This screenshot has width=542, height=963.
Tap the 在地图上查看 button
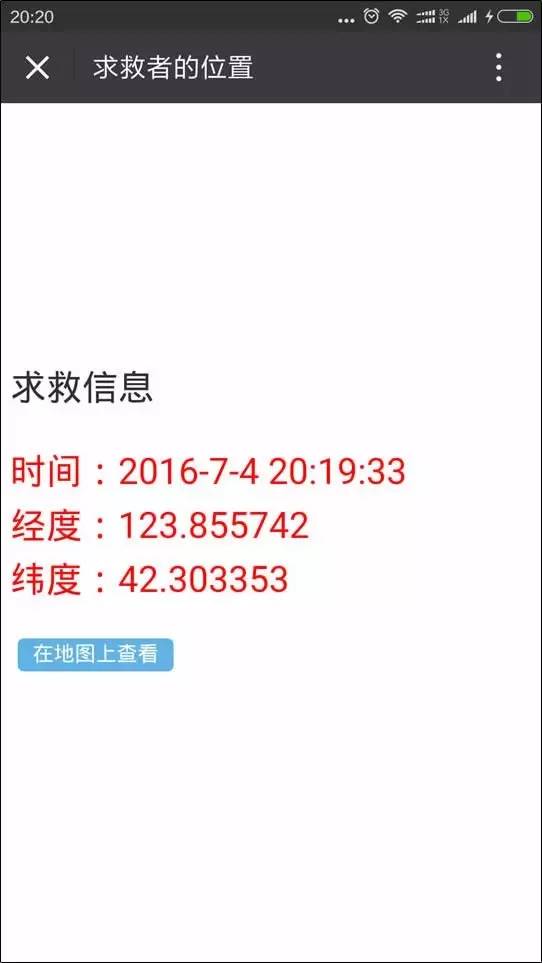[95, 655]
